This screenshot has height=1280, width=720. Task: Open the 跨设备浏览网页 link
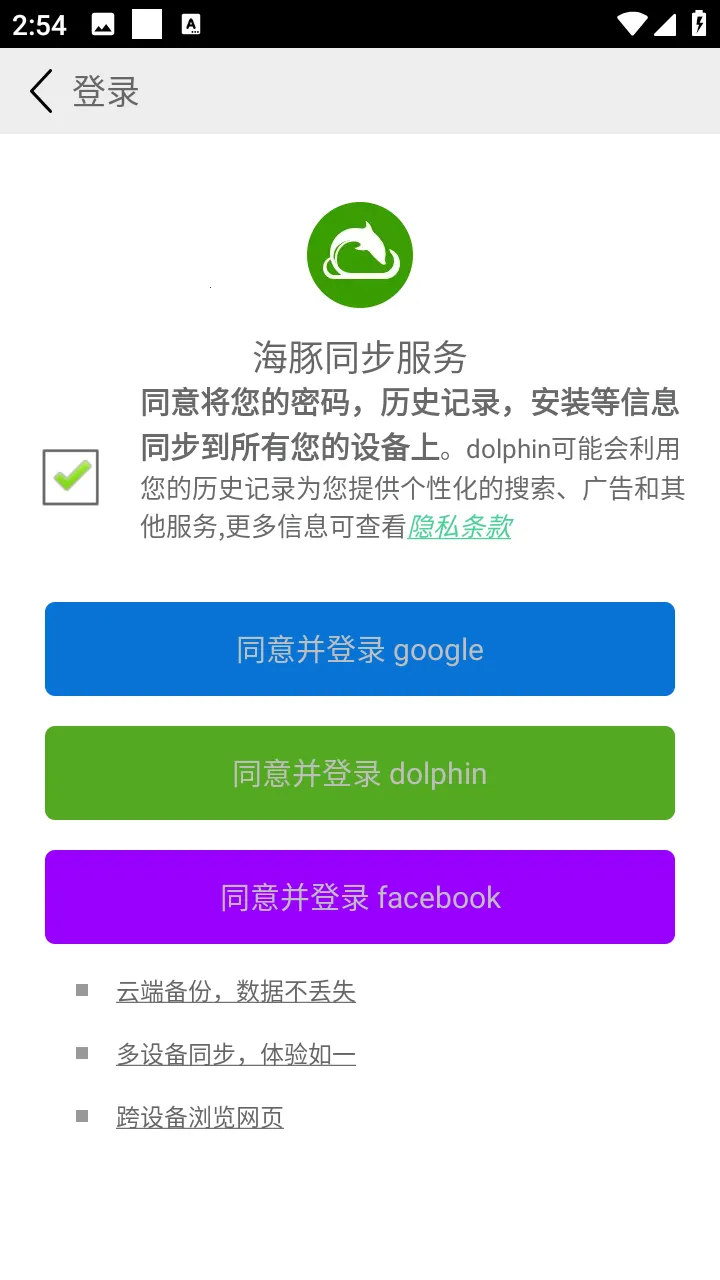click(x=200, y=1117)
